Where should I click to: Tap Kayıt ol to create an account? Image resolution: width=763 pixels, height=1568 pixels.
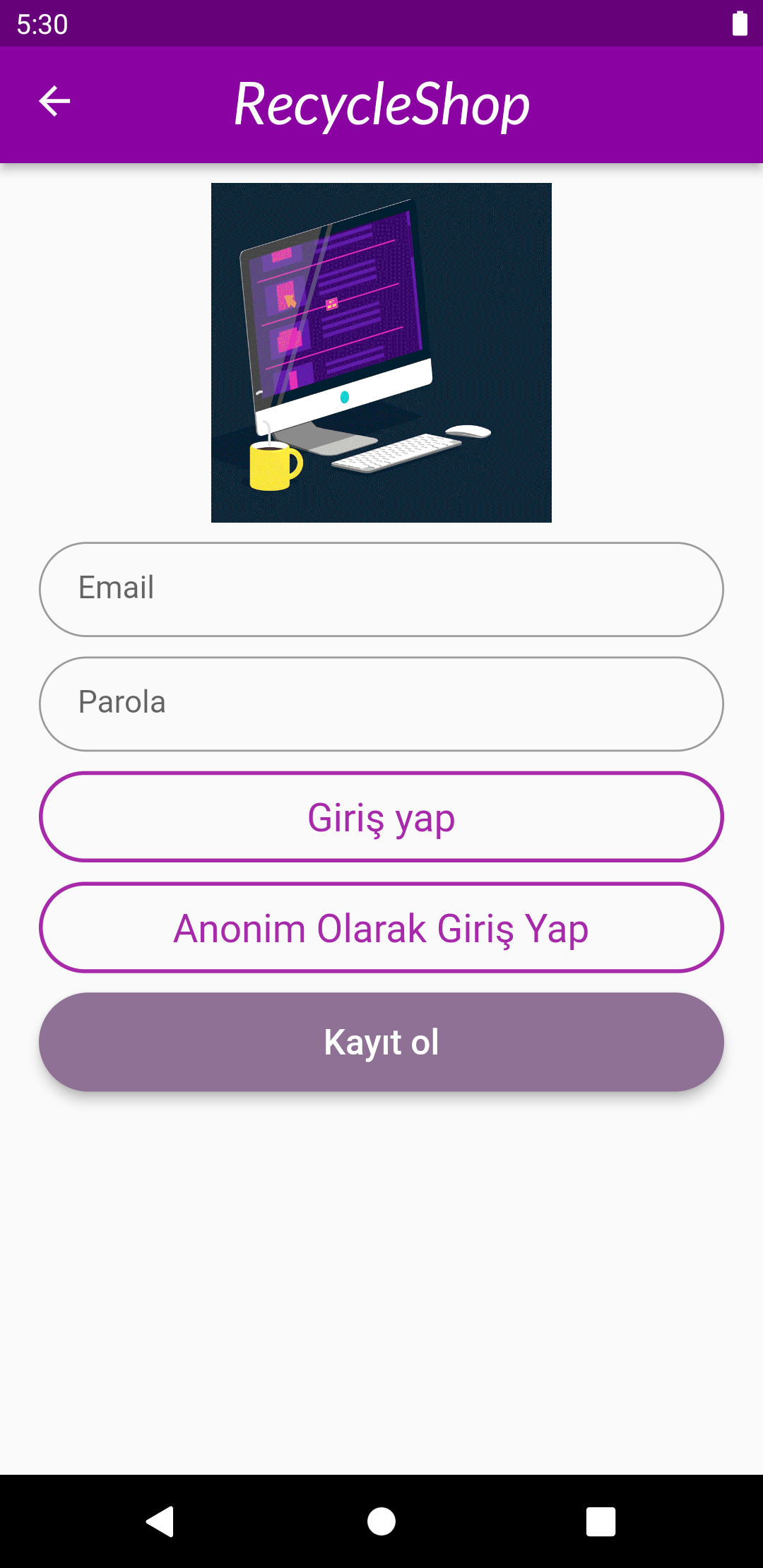pos(381,1041)
